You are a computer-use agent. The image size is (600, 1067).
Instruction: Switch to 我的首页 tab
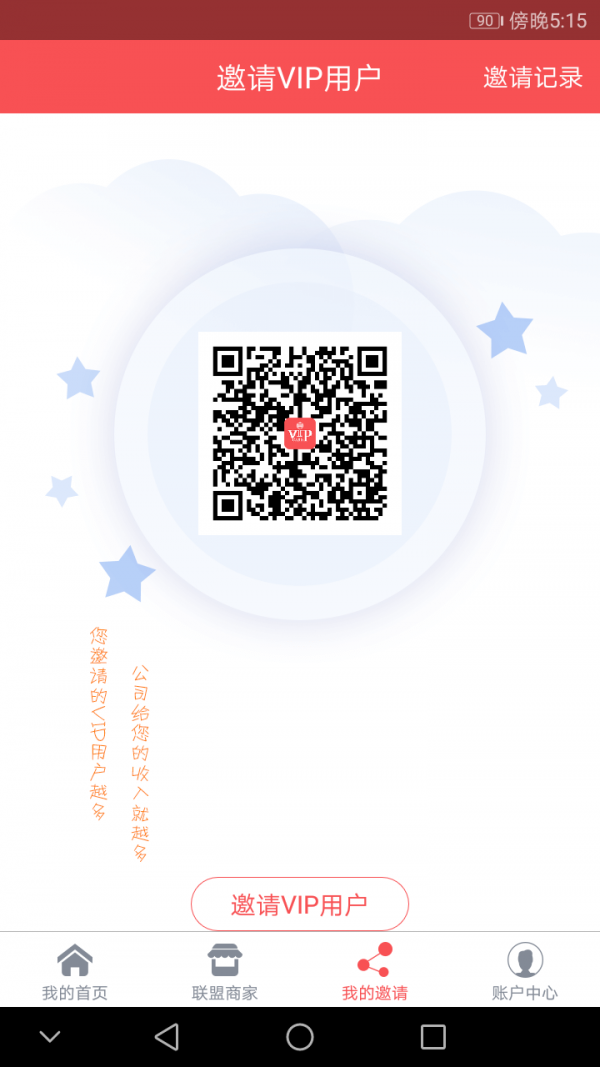[75, 971]
